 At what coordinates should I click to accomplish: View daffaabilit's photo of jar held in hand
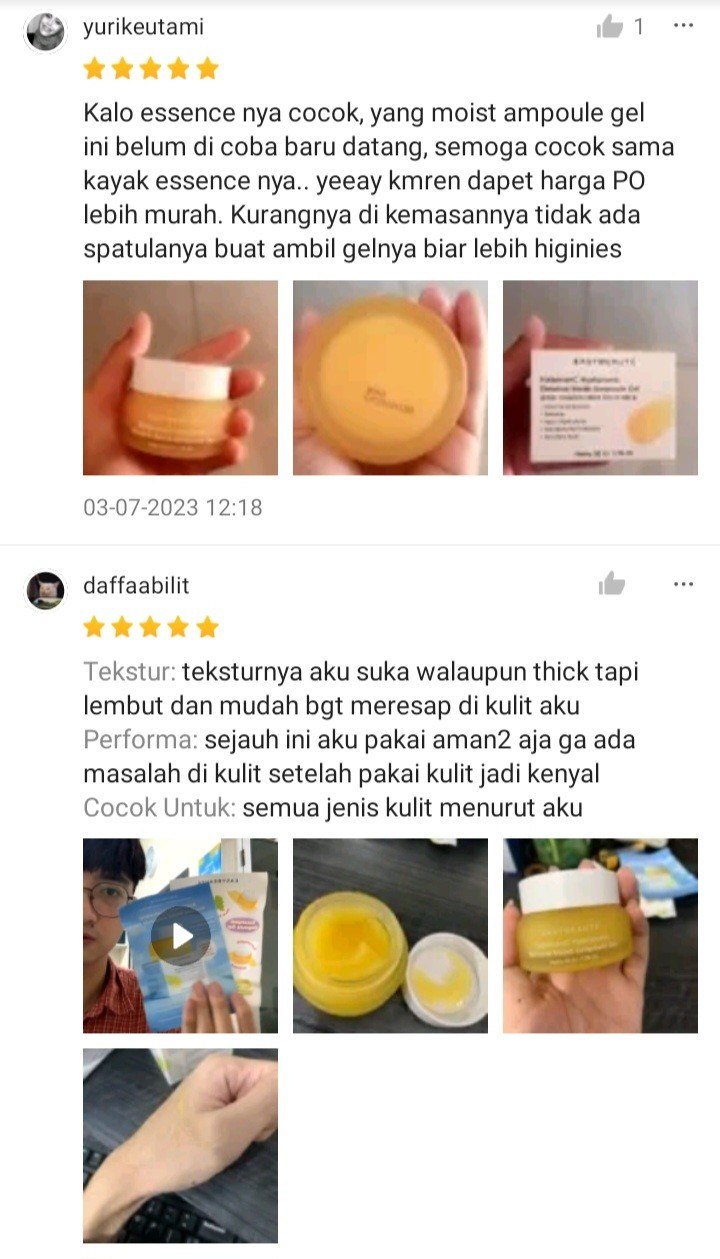tap(600, 935)
